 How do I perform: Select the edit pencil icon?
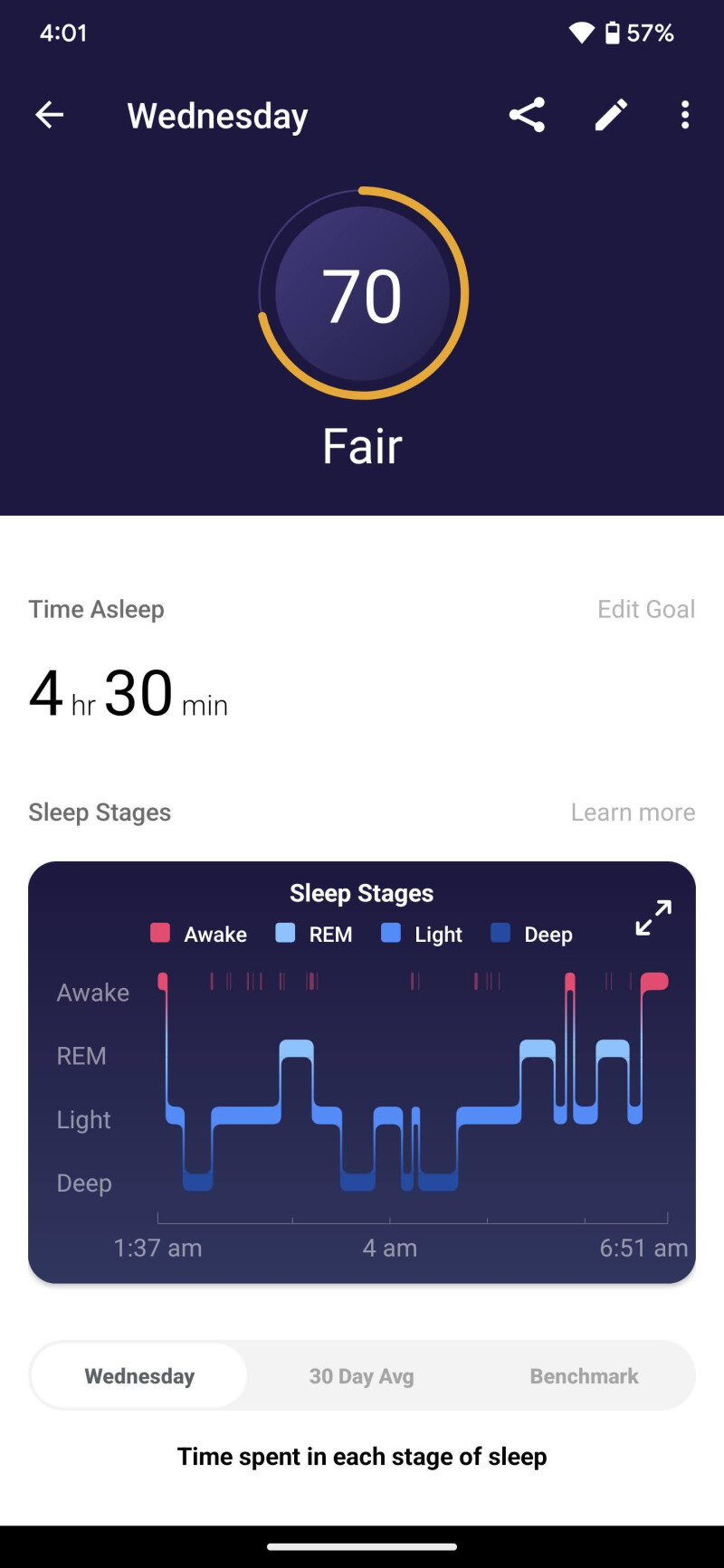point(609,115)
